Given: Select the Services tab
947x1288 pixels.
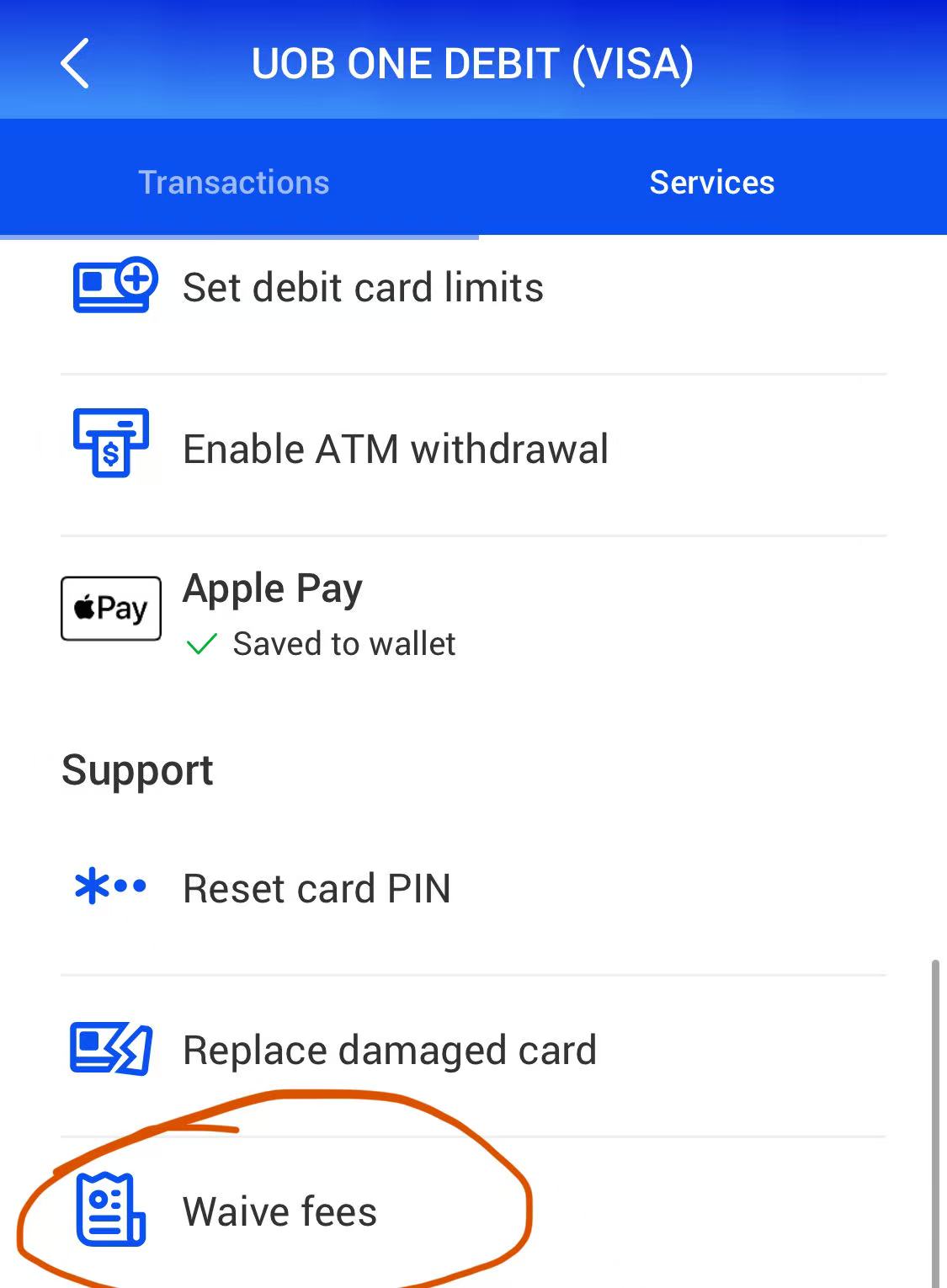Looking at the screenshot, I should click(x=711, y=183).
